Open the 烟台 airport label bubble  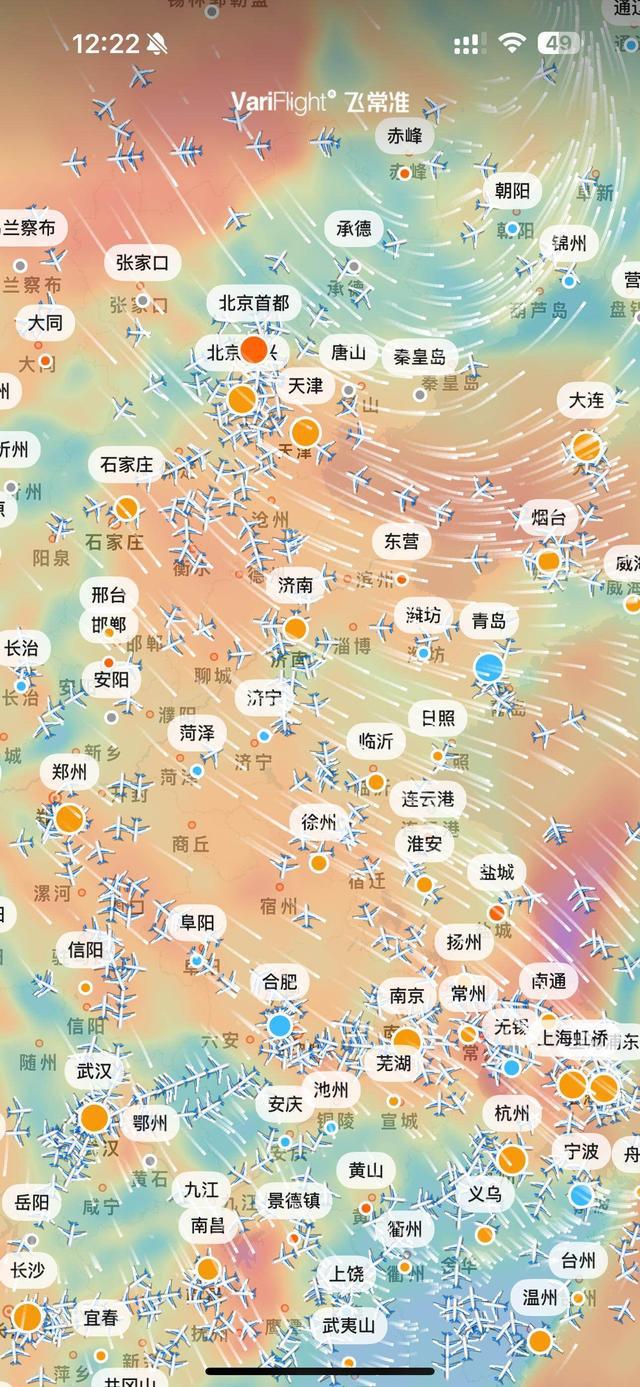(548, 517)
